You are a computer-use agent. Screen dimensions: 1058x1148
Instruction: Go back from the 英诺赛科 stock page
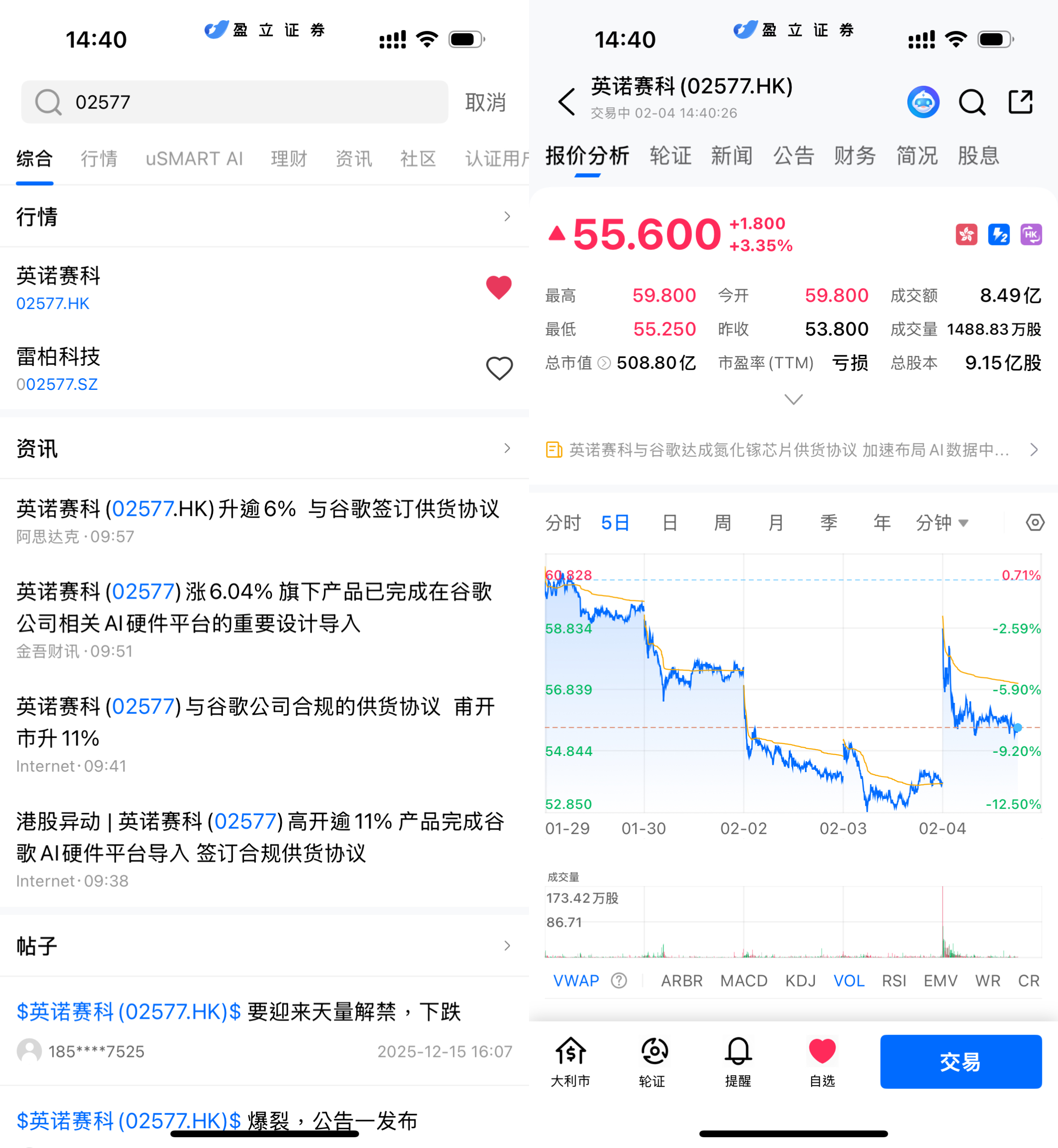(x=566, y=102)
